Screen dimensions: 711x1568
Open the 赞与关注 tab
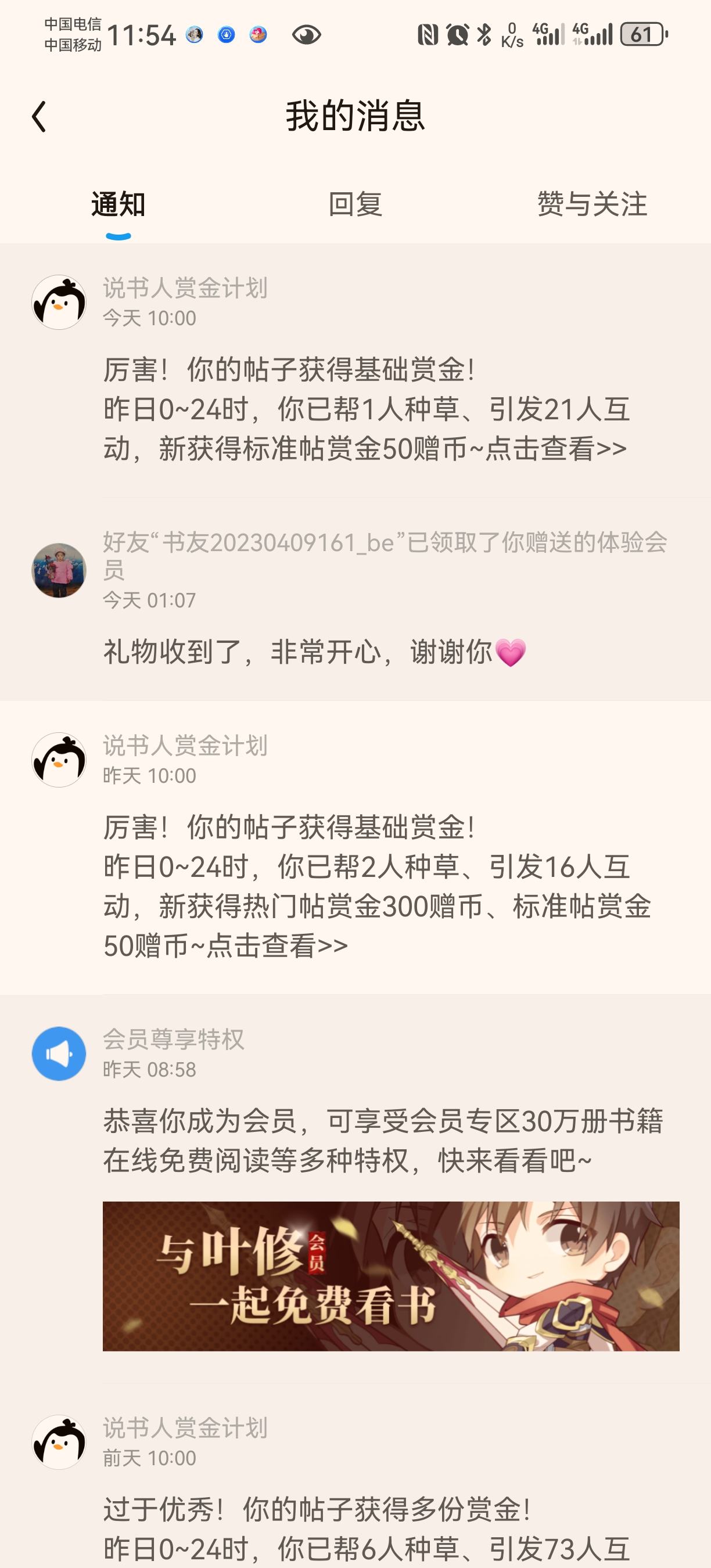pos(592,204)
